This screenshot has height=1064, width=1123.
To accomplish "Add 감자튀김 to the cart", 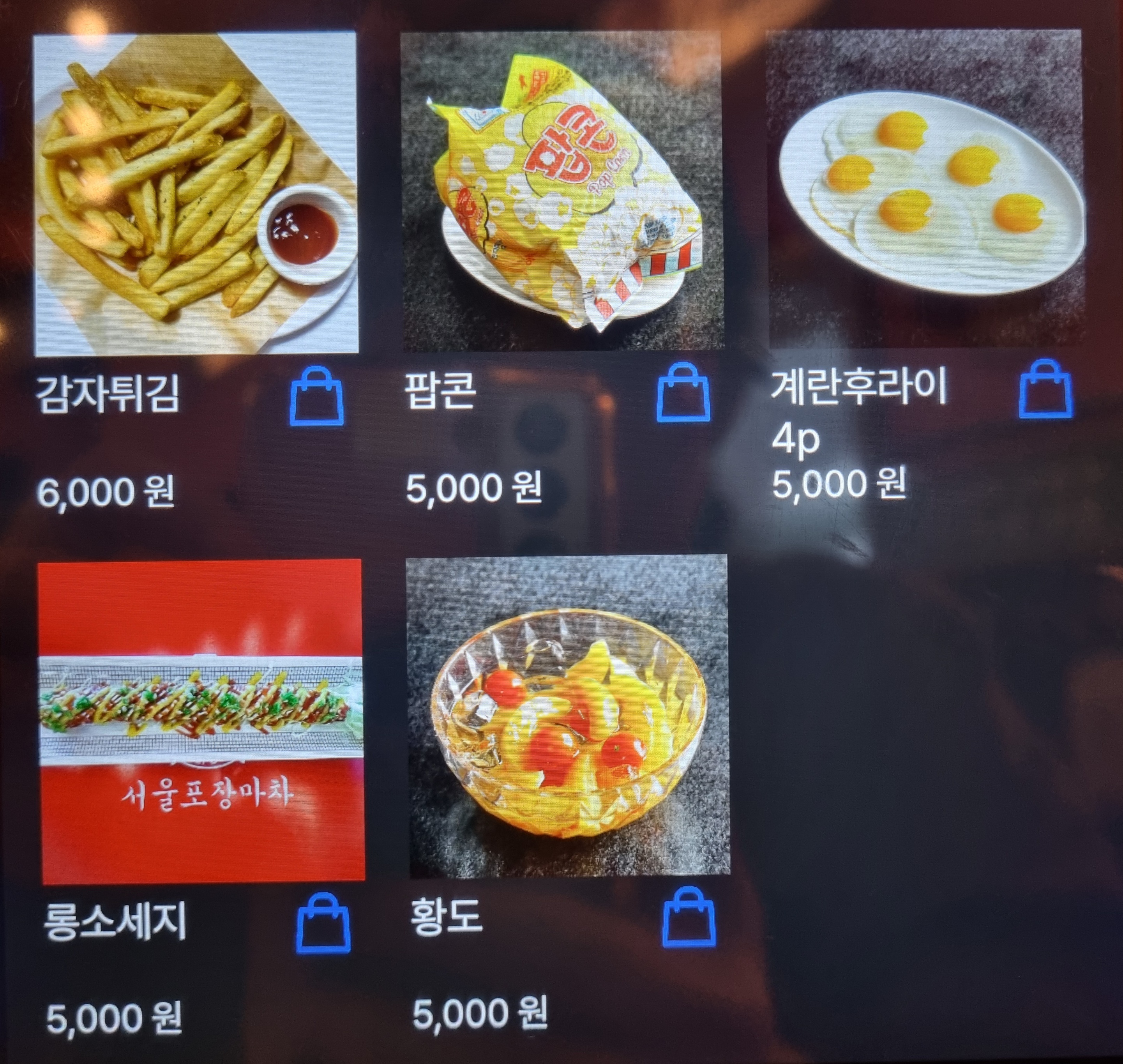I will click(x=316, y=396).
